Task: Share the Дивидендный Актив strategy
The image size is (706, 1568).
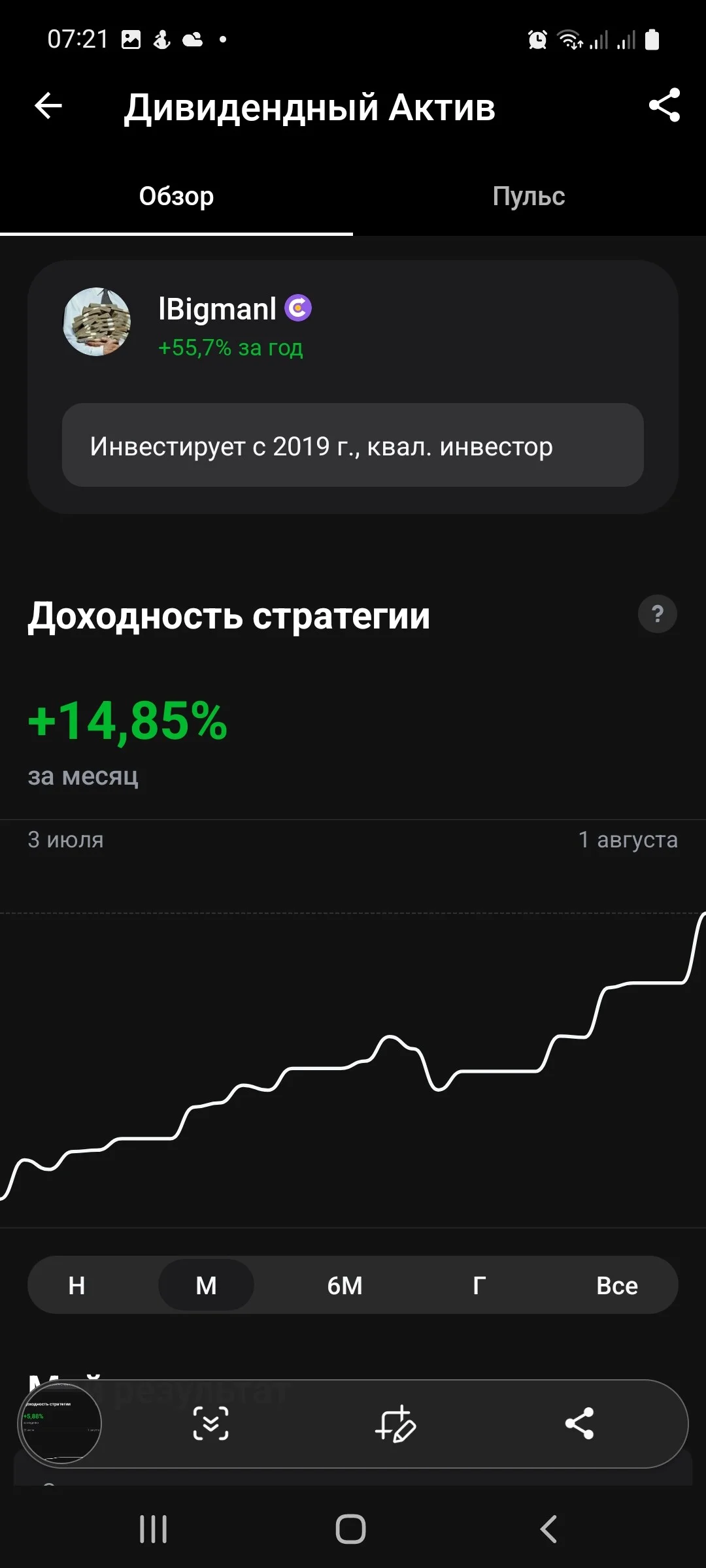Action: point(664,105)
